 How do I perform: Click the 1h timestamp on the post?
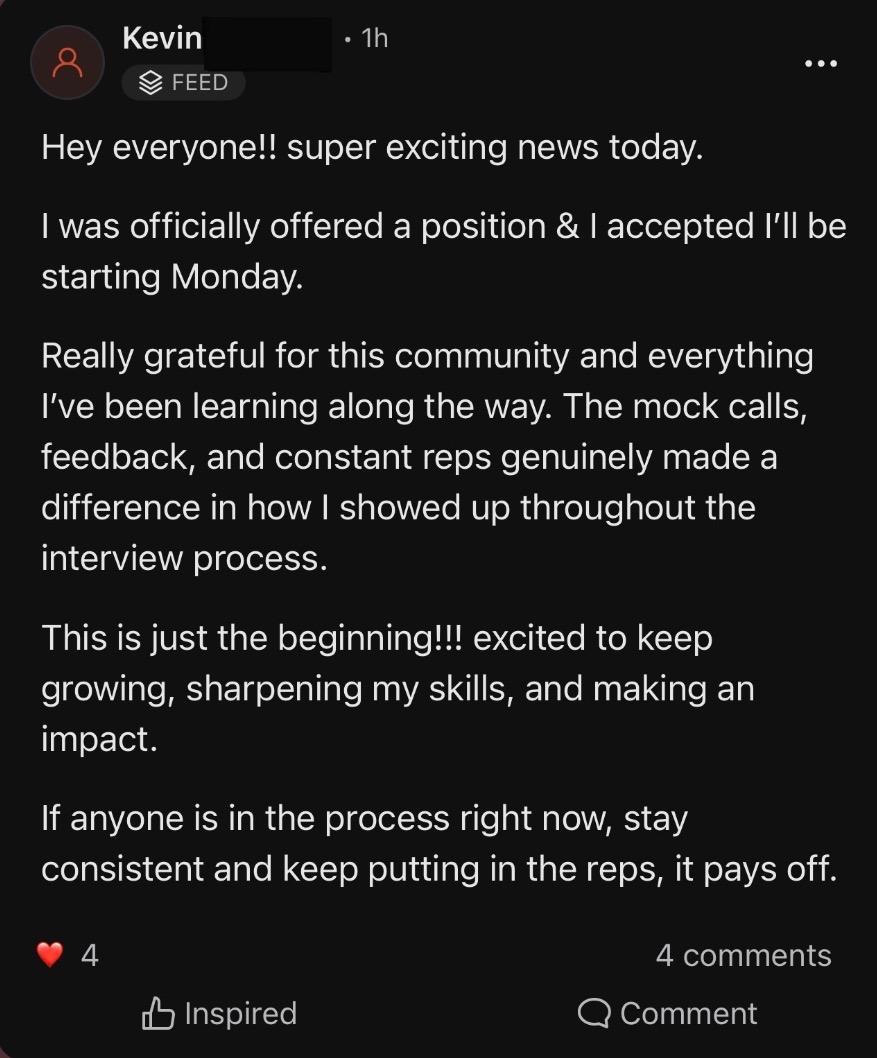[x=374, y=38]
